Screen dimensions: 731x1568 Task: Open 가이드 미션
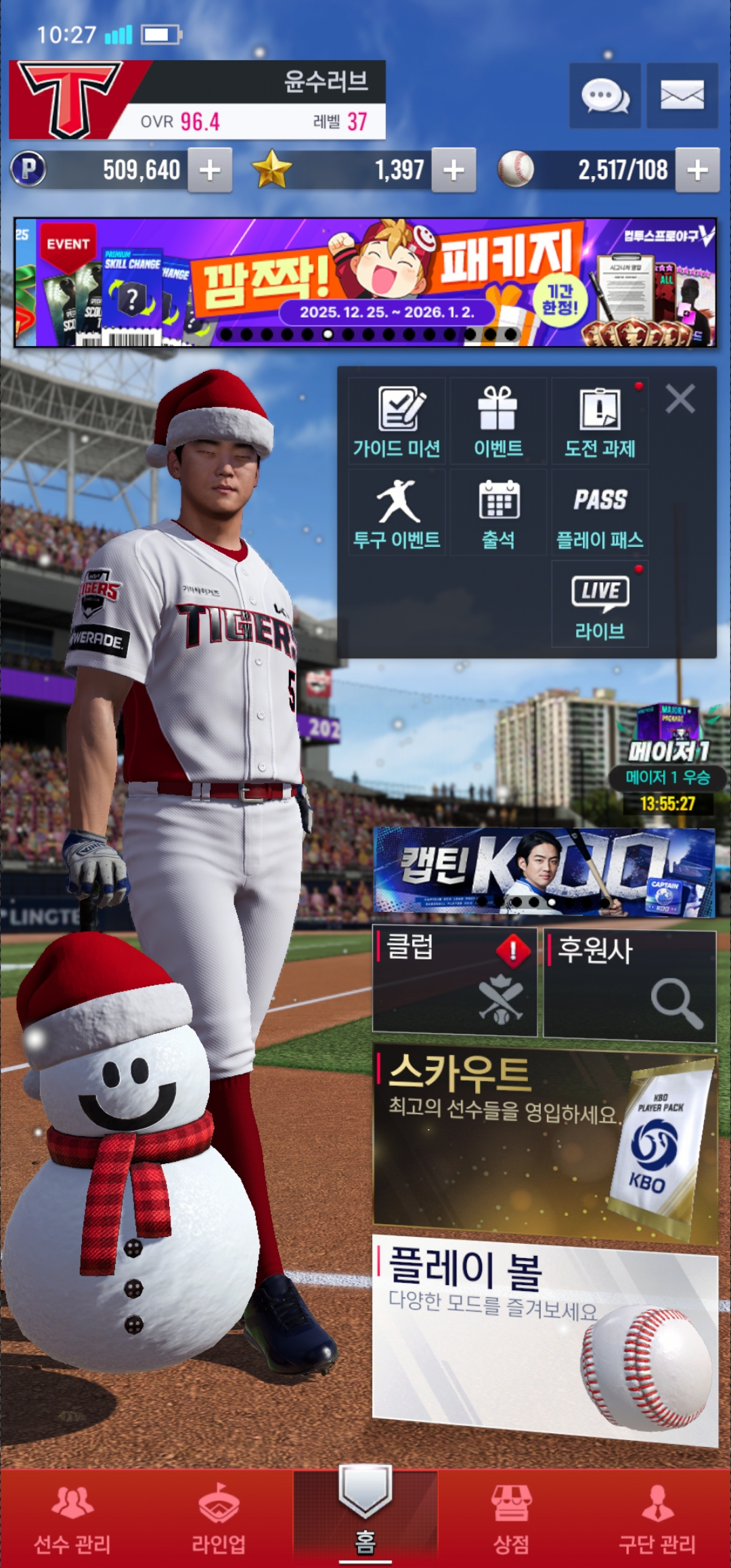[397, 421]
